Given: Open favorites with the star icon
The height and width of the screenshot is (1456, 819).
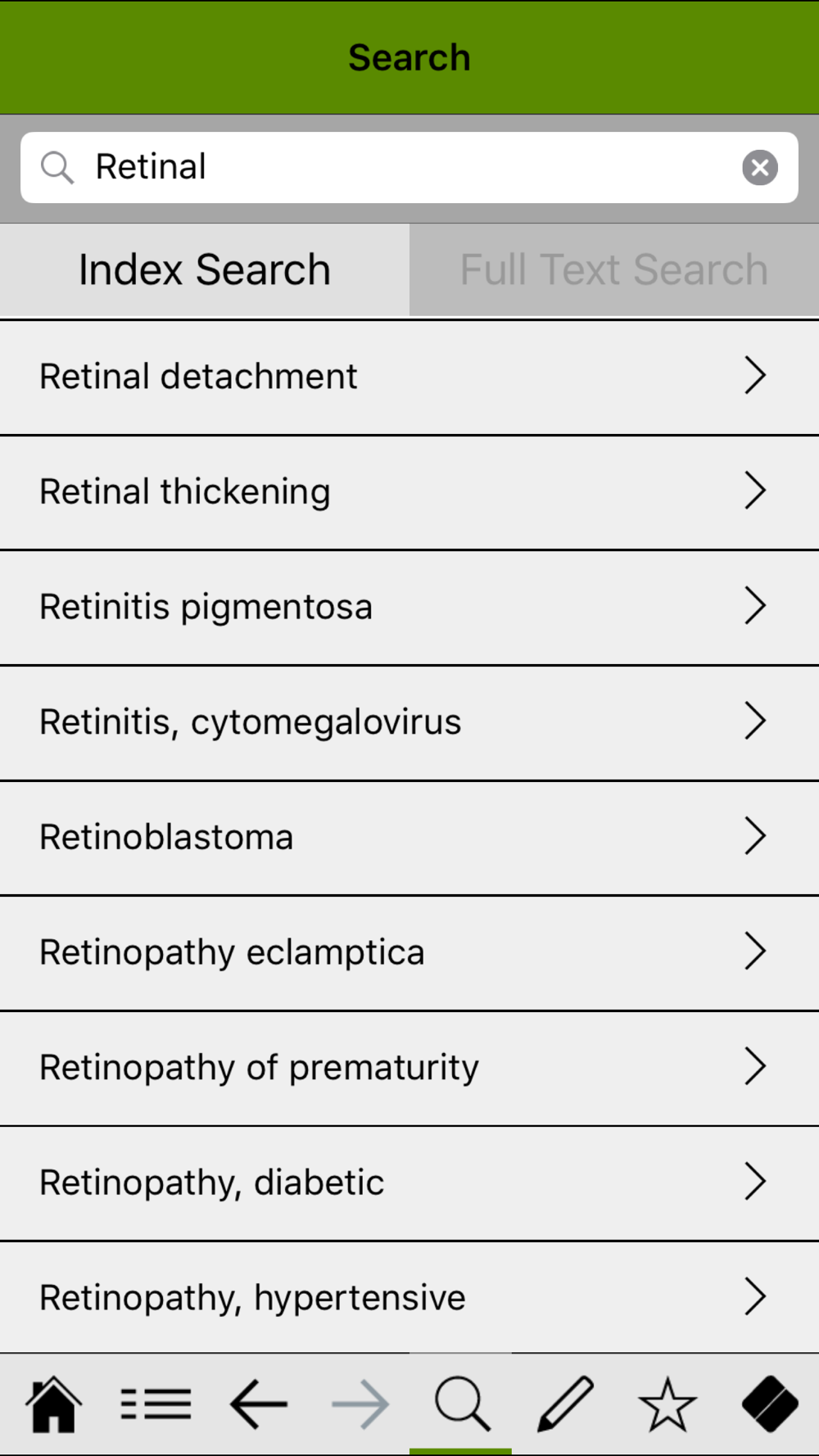Looking at the screenshot, I should [667, 1404].
